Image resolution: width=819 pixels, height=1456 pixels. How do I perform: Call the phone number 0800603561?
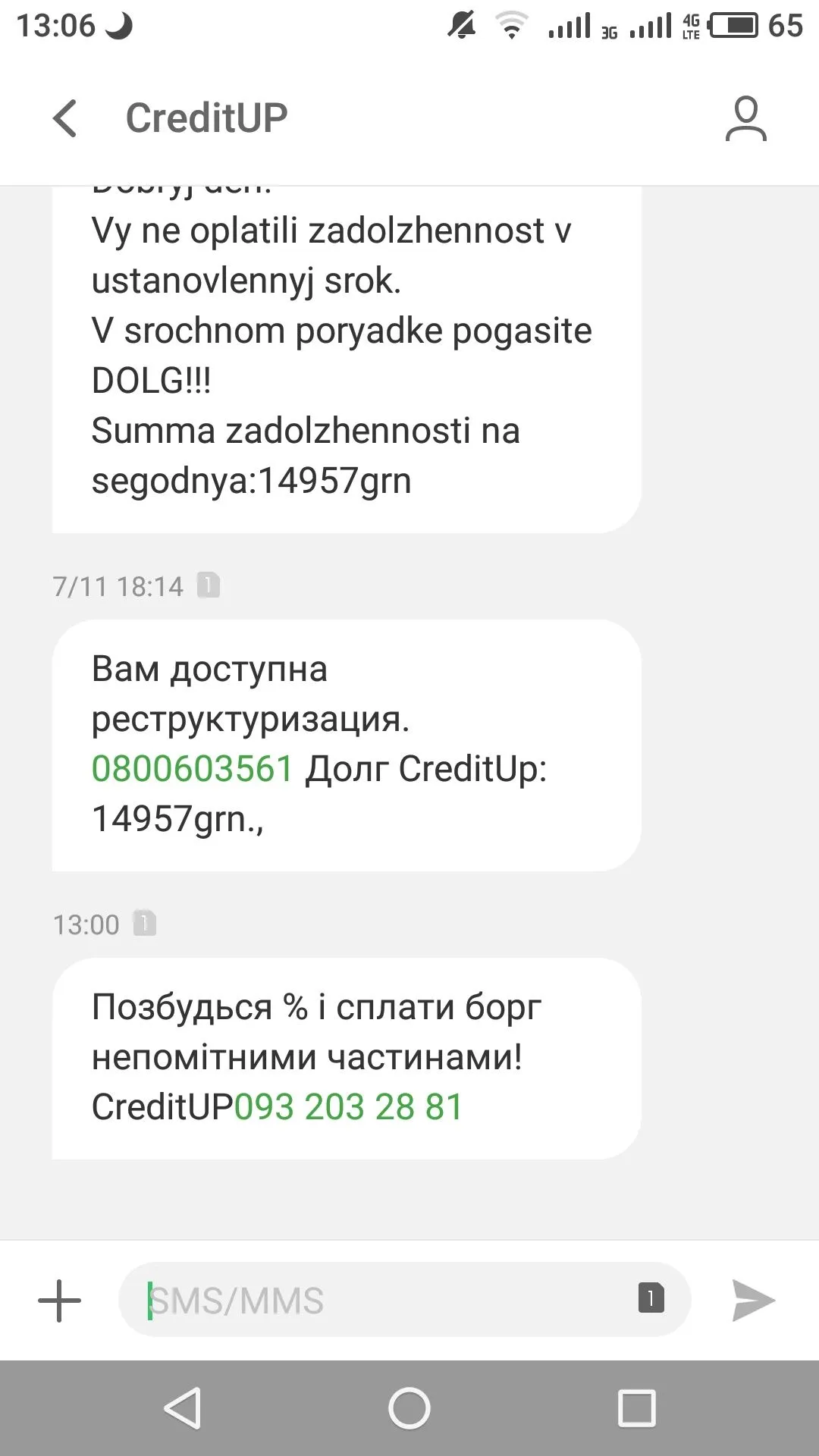pyautogui.click(x=192, y=769)
